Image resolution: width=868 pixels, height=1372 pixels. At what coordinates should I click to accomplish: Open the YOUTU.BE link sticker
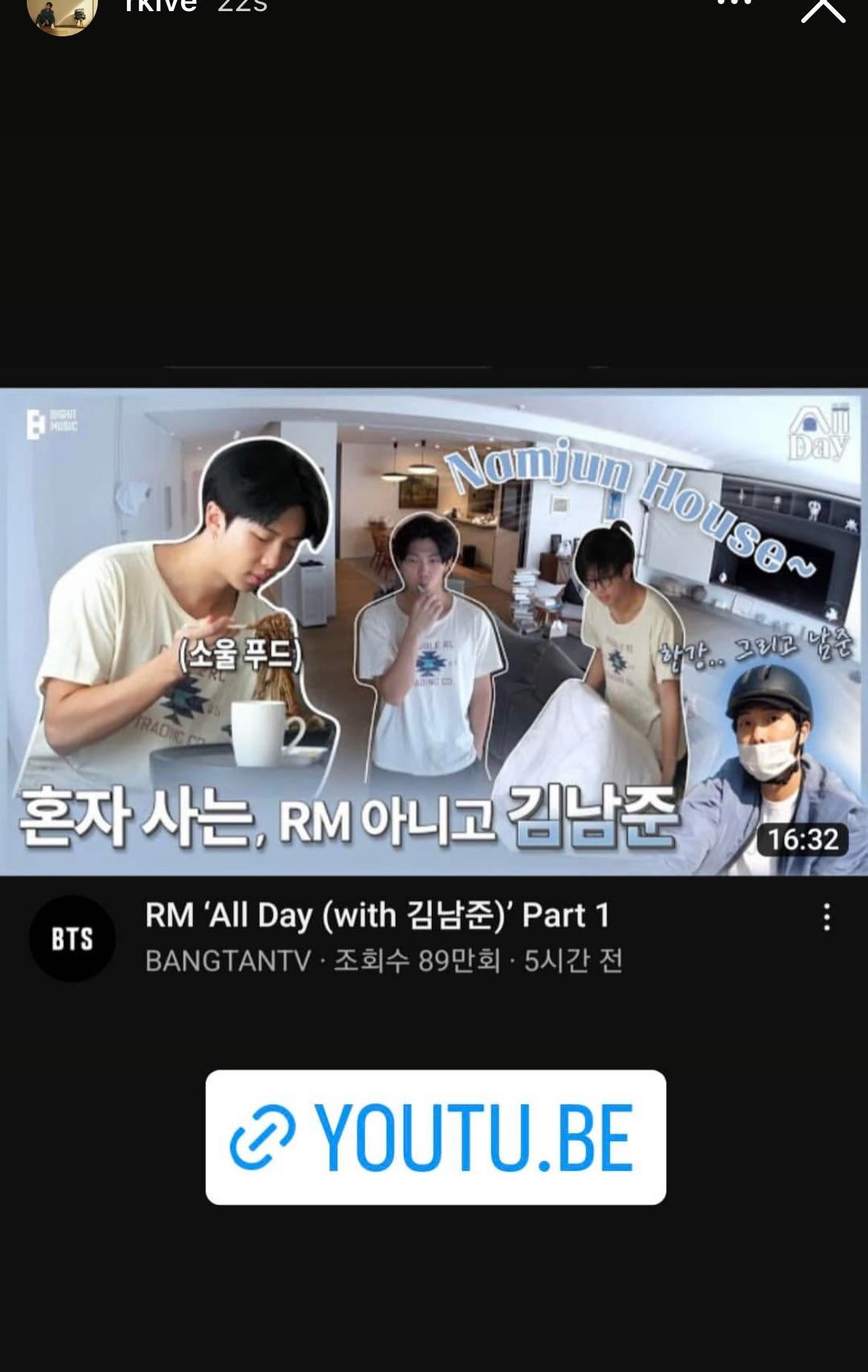tap(435, 1137)
